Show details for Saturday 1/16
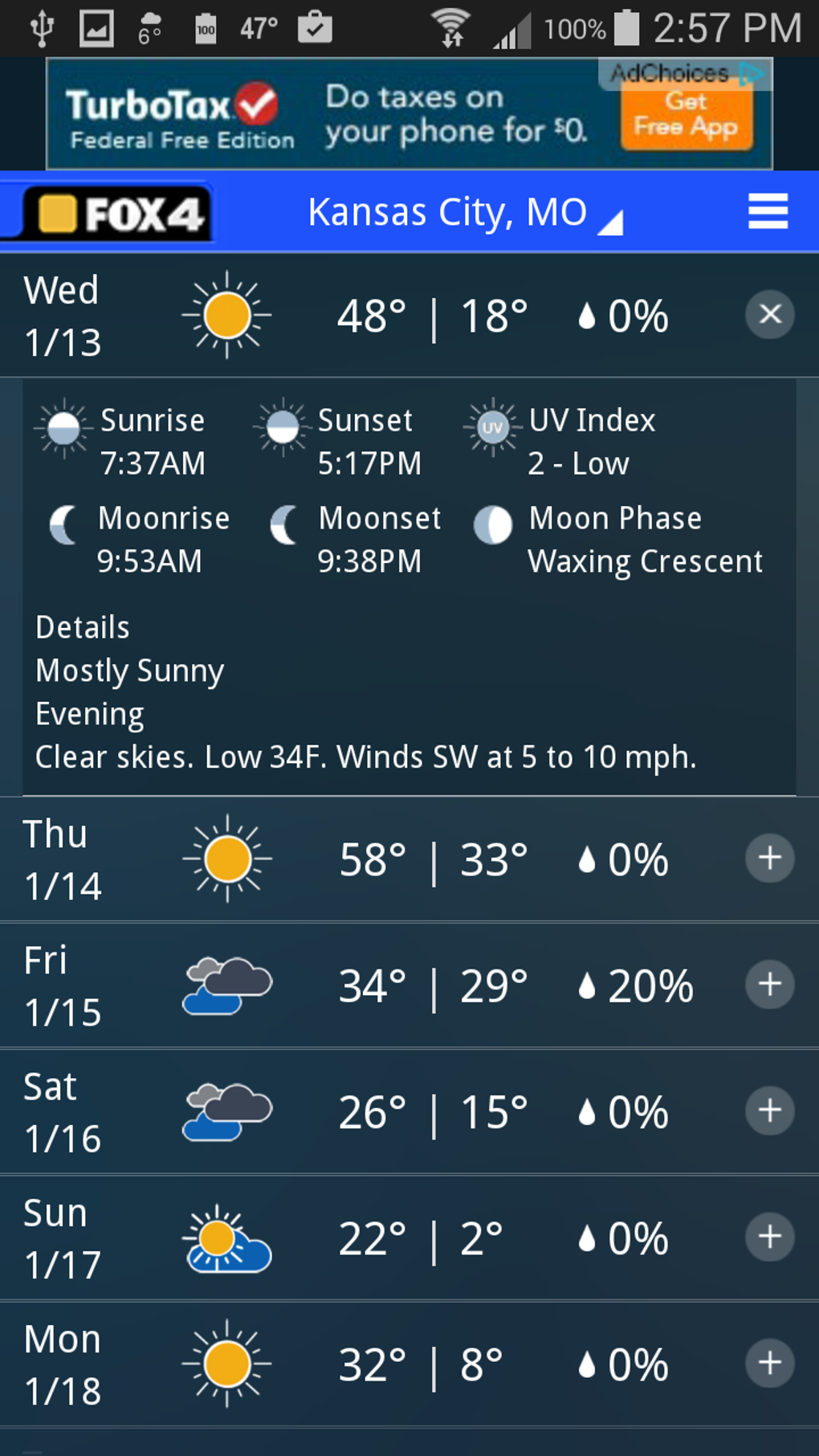The height and width of the screenshot is (1456, 819). coord(769,1111)
